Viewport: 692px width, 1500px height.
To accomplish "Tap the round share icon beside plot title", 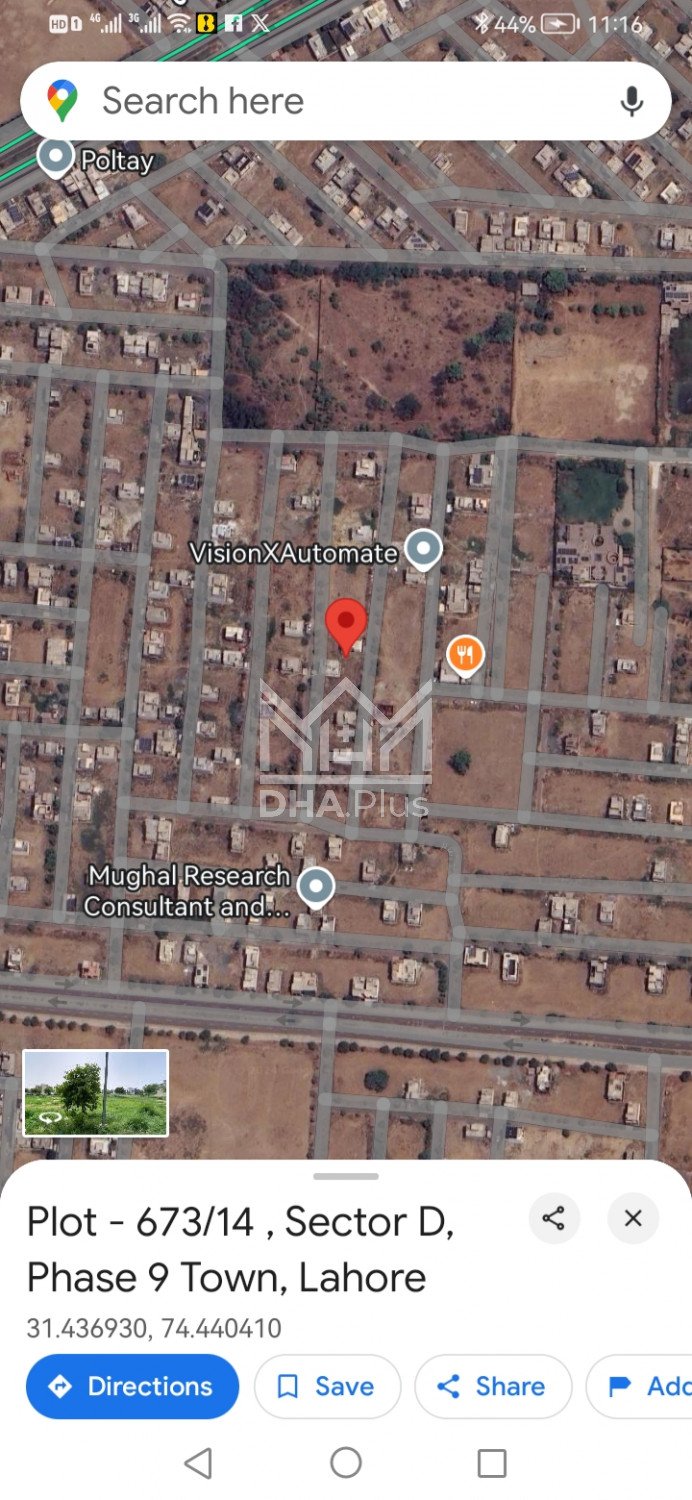I will 553,1218.
